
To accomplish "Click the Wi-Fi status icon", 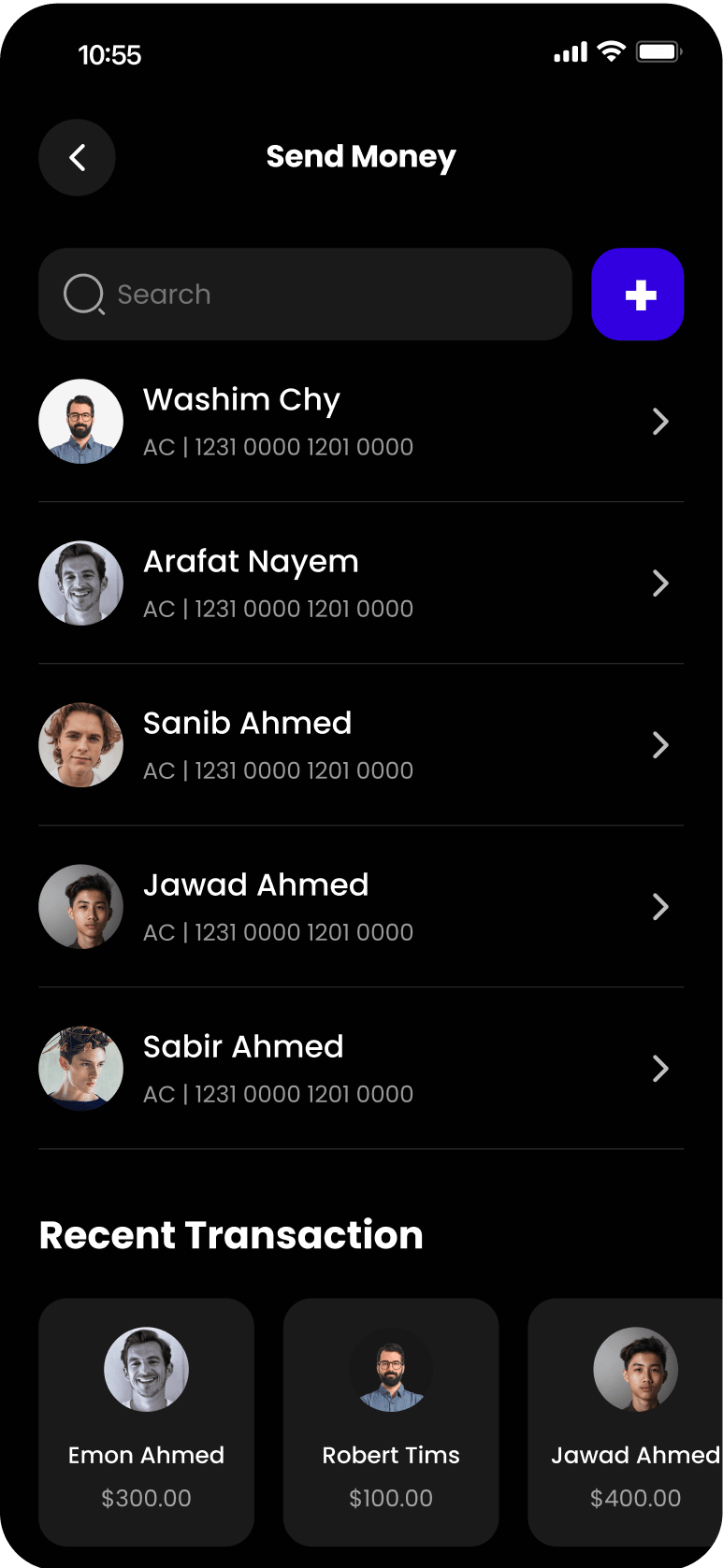I will coord(610,51).
